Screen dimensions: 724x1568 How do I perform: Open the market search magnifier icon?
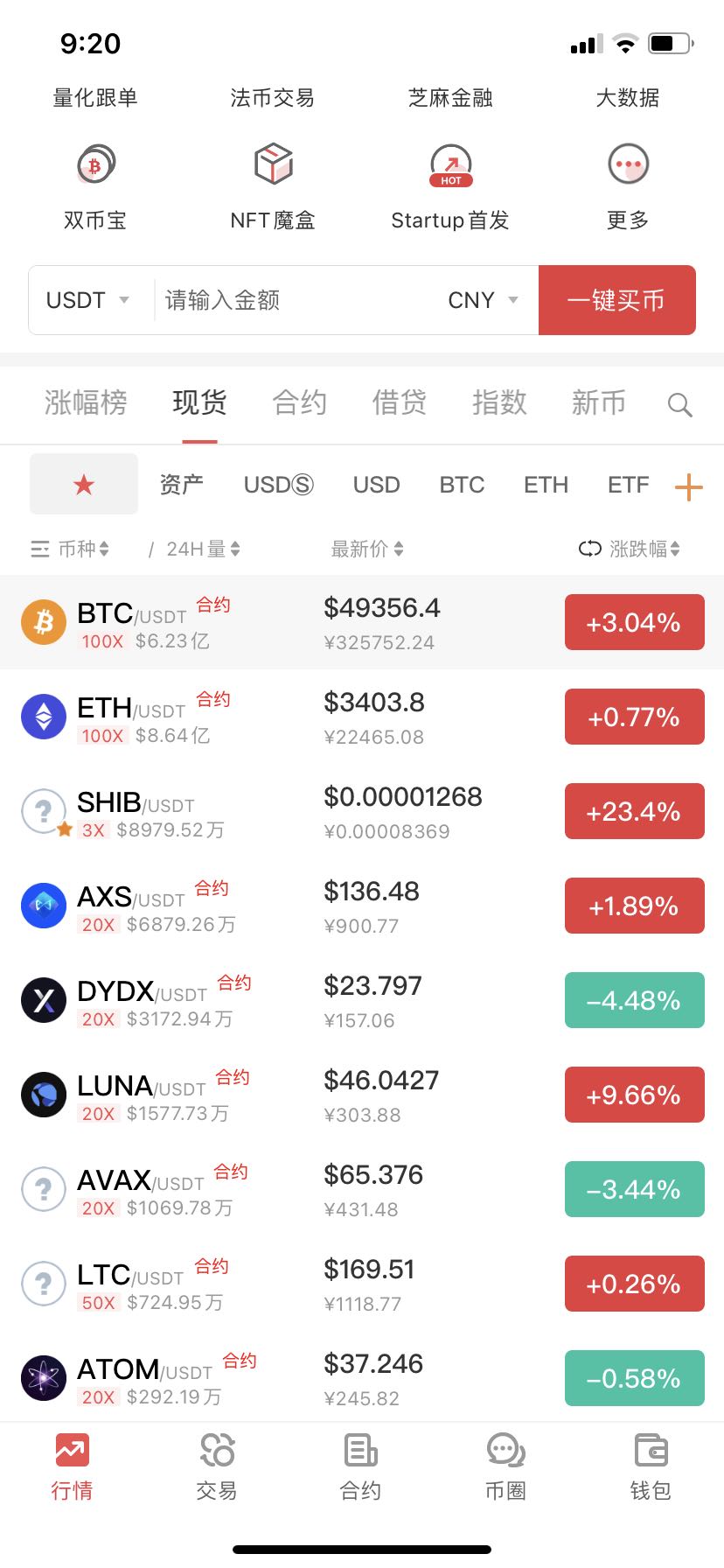coord(679,404)
